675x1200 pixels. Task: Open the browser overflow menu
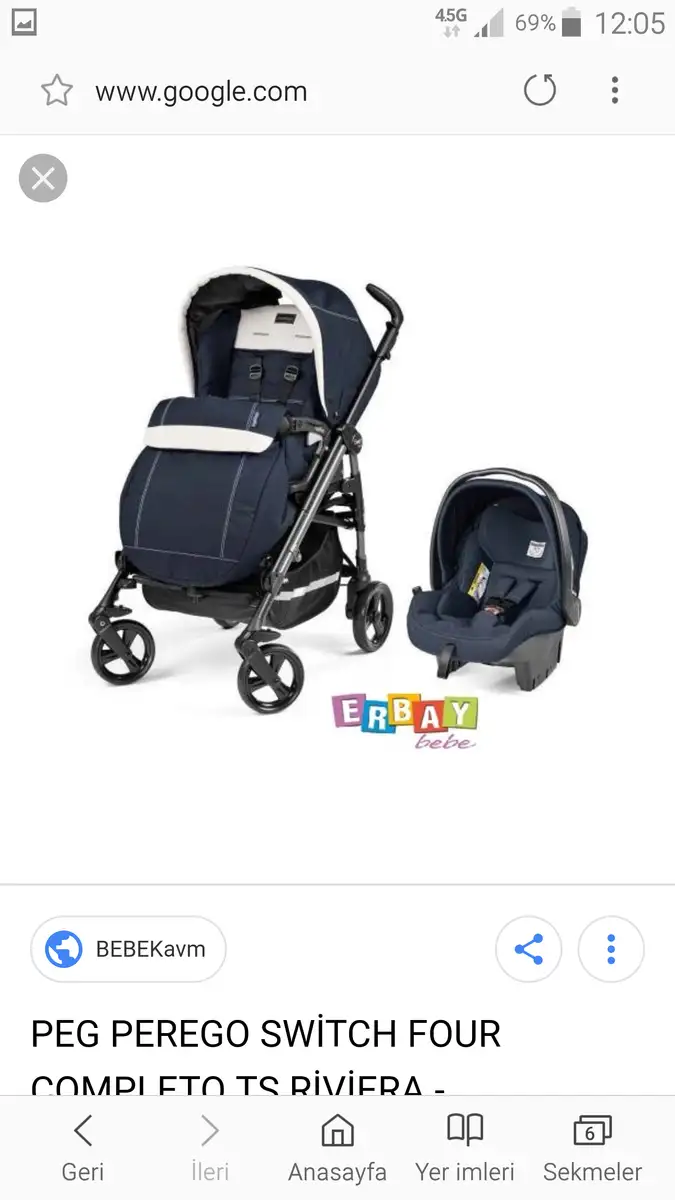coord(615,91)
